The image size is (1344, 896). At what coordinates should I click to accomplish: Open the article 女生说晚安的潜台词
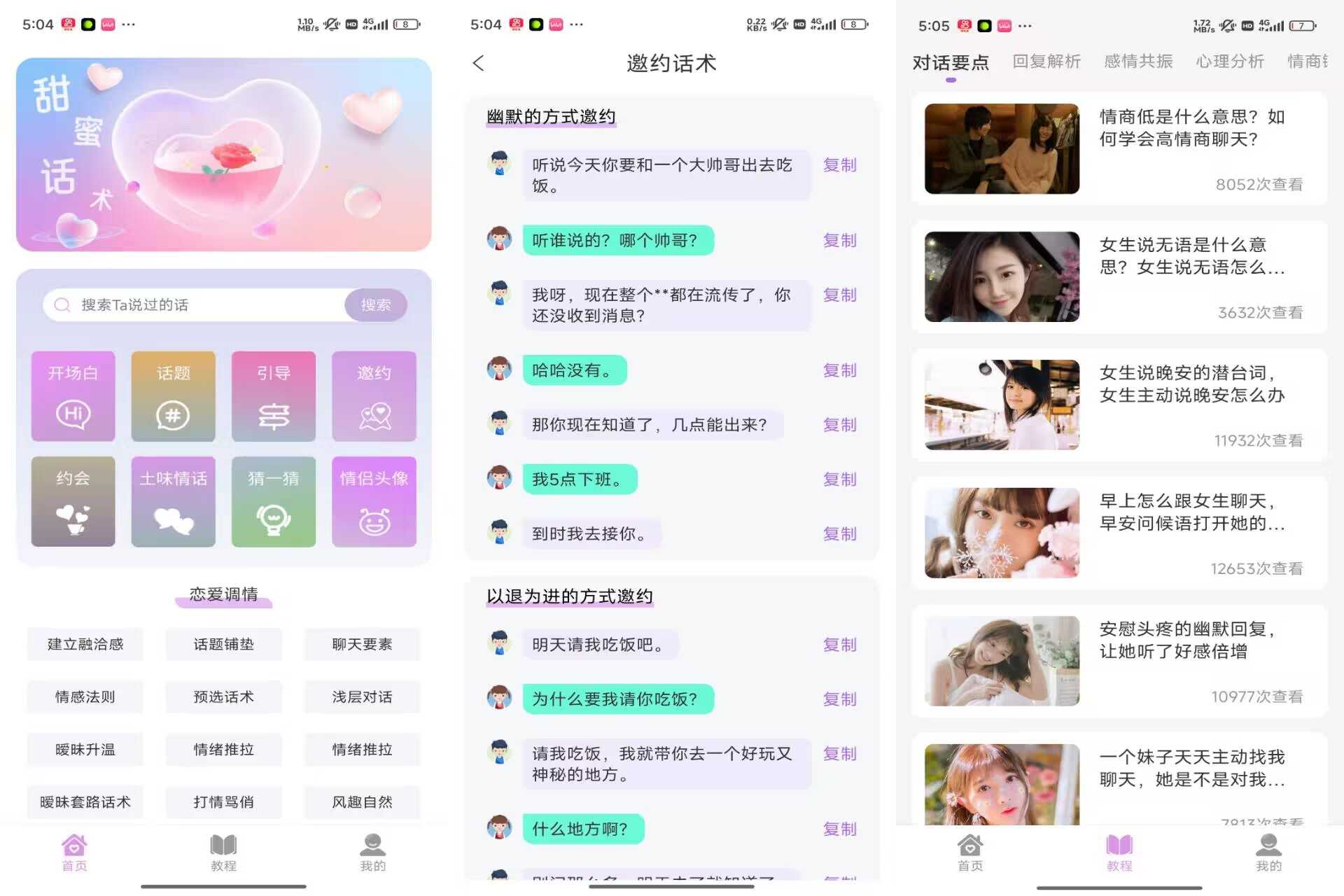tap(1119, 405)
